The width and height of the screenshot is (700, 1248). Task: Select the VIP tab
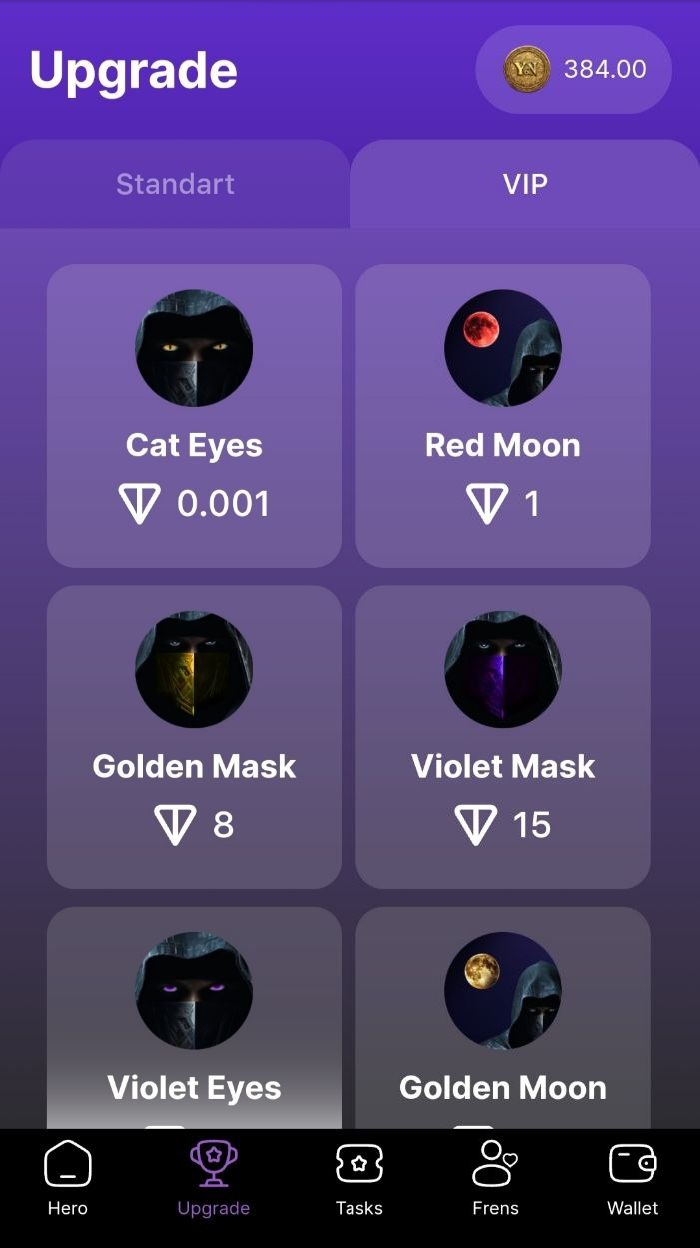coord(524,184)
